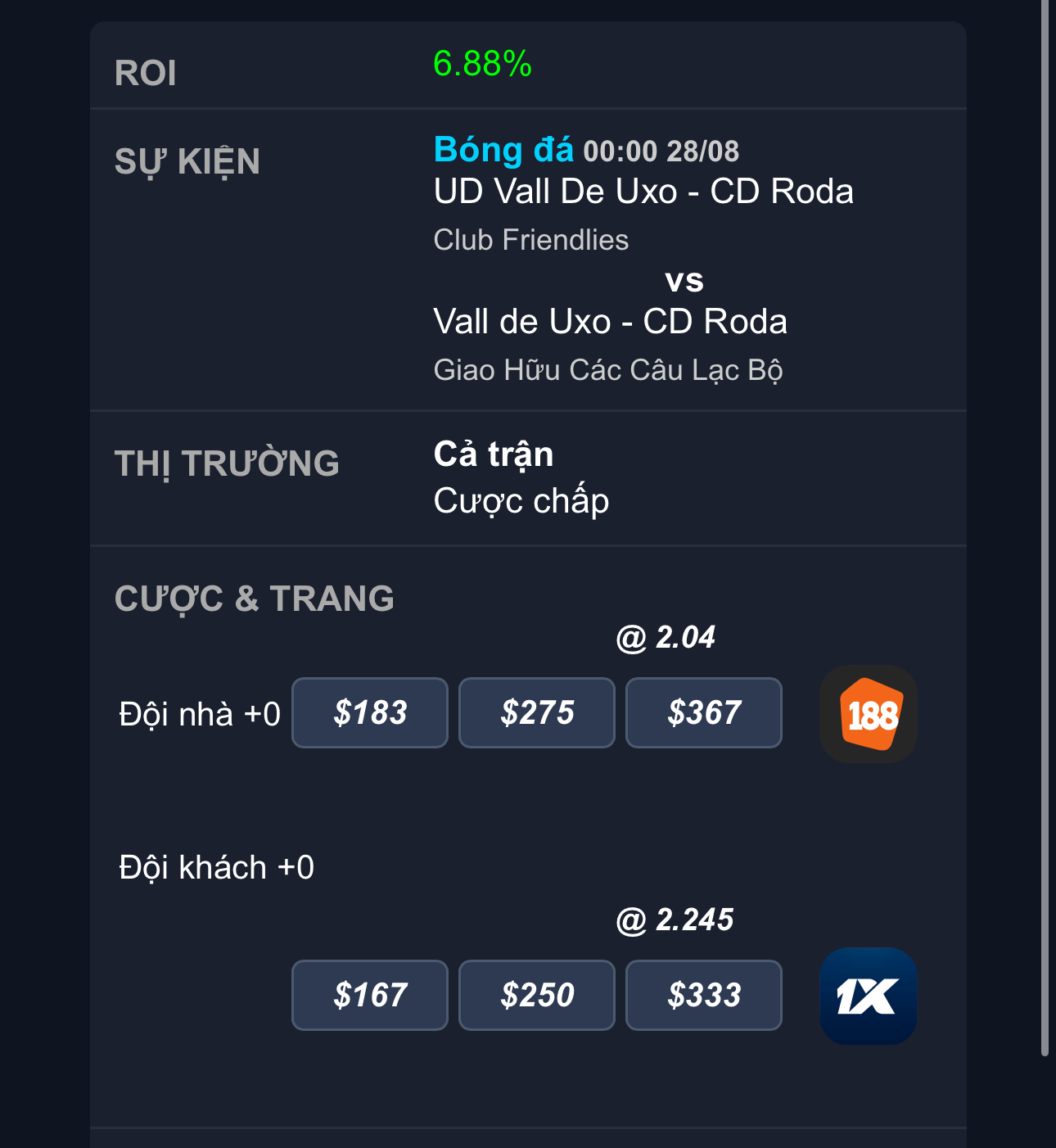Screen dimensions: 1056x1148
Task: Pick the $367 stake amount
Action: click(704, 712)
